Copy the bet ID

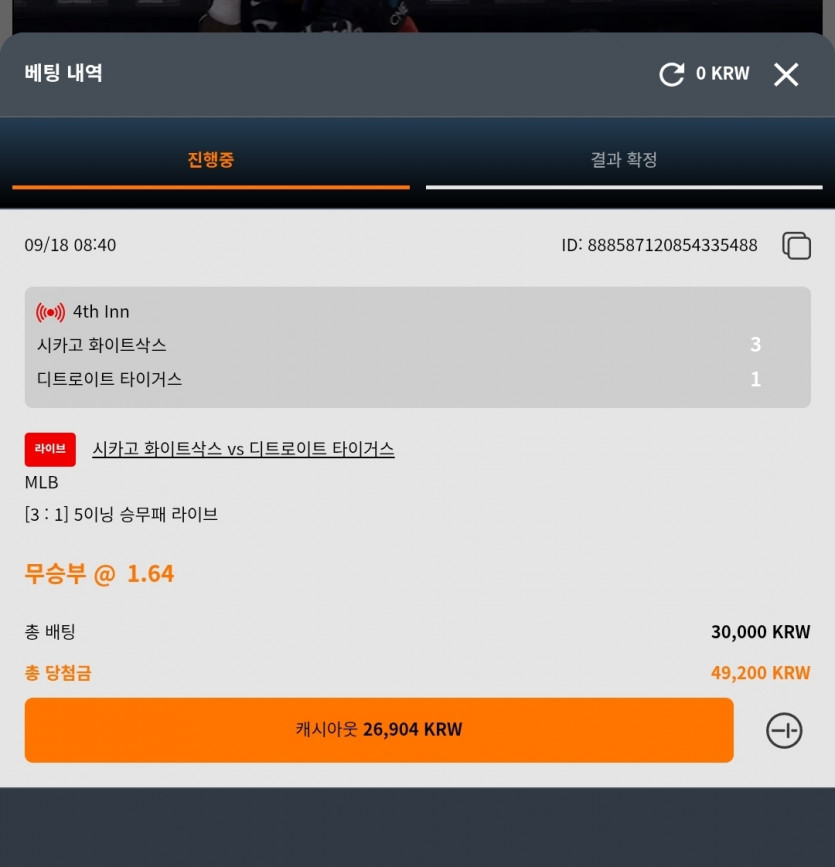796,246
